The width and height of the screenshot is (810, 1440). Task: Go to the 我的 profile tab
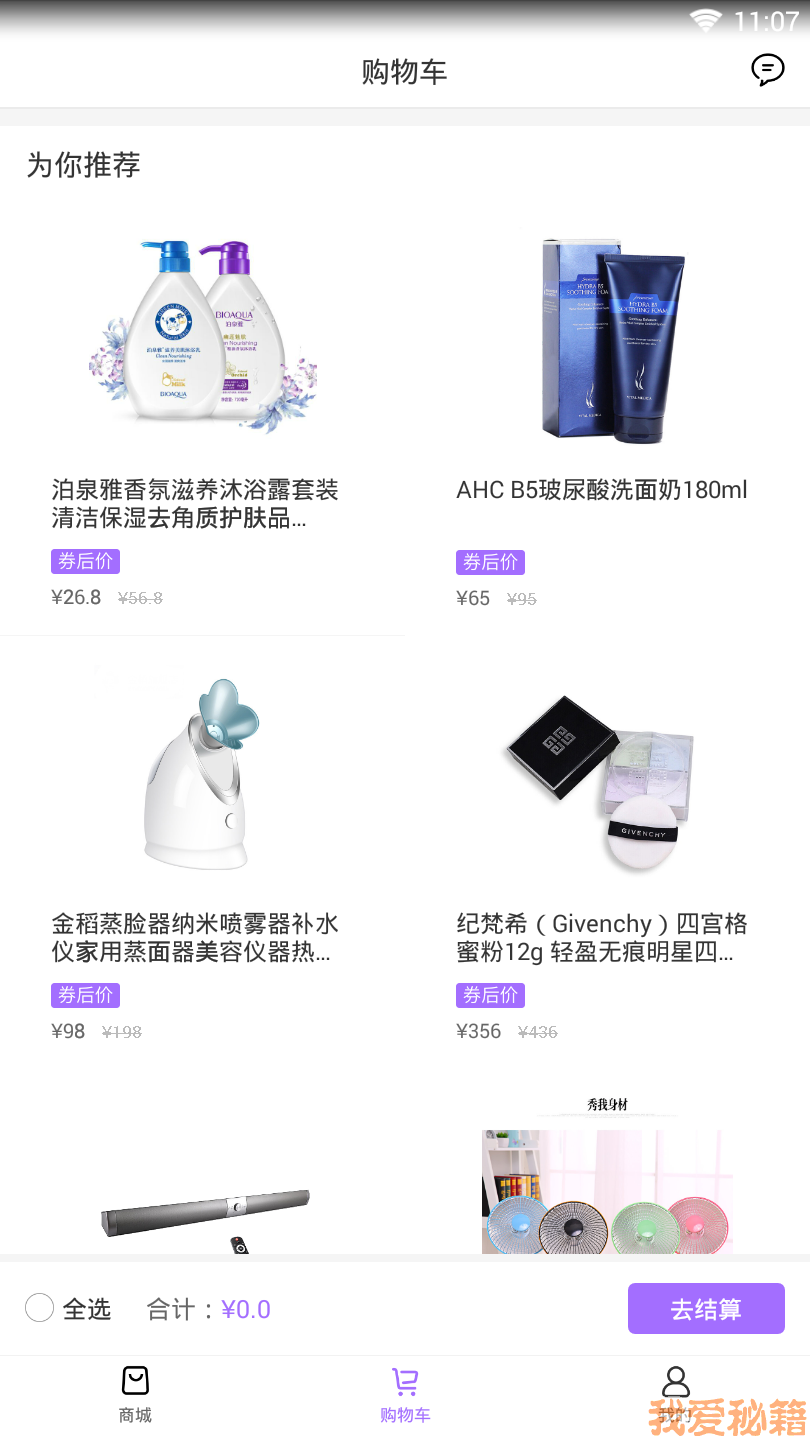(675, 1395)
